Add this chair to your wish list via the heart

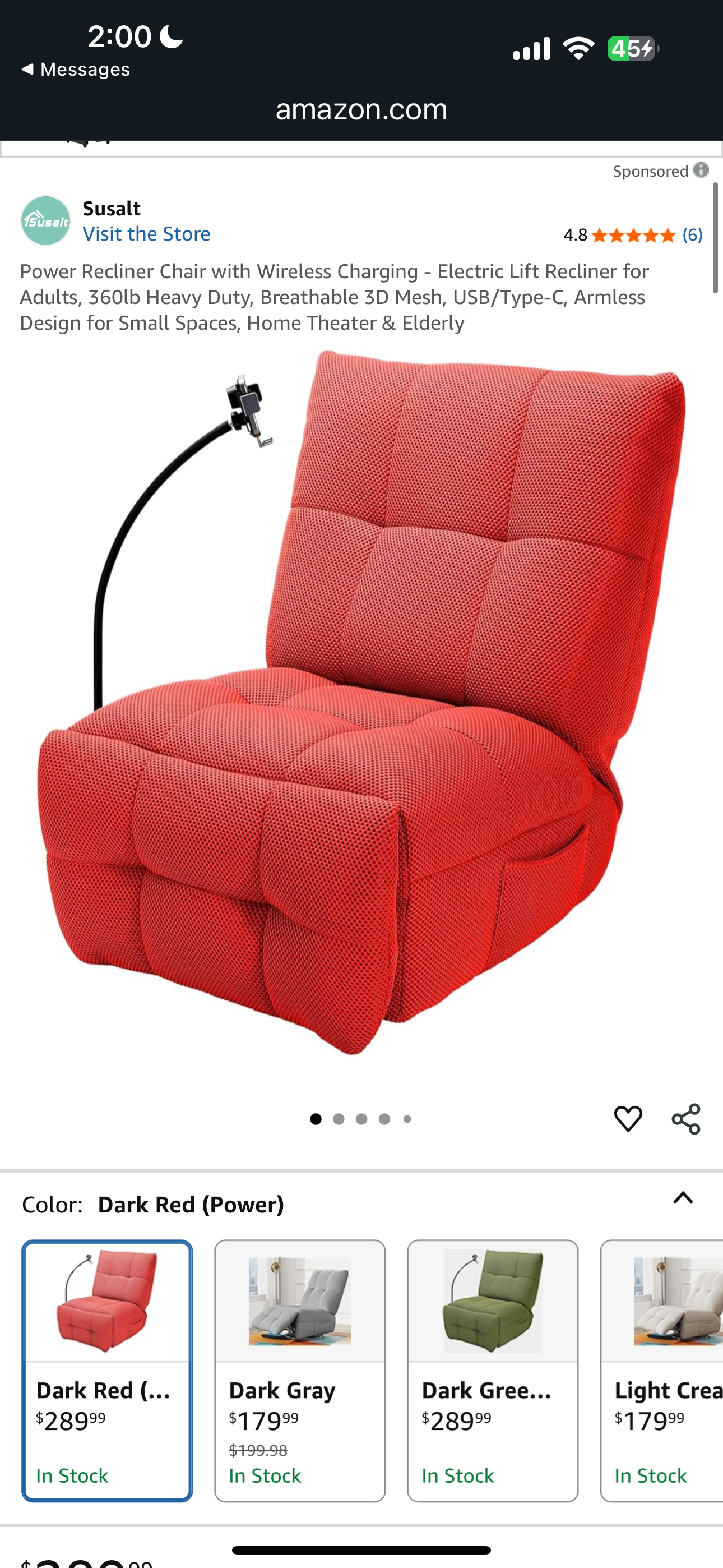(x=628, y=1119)
